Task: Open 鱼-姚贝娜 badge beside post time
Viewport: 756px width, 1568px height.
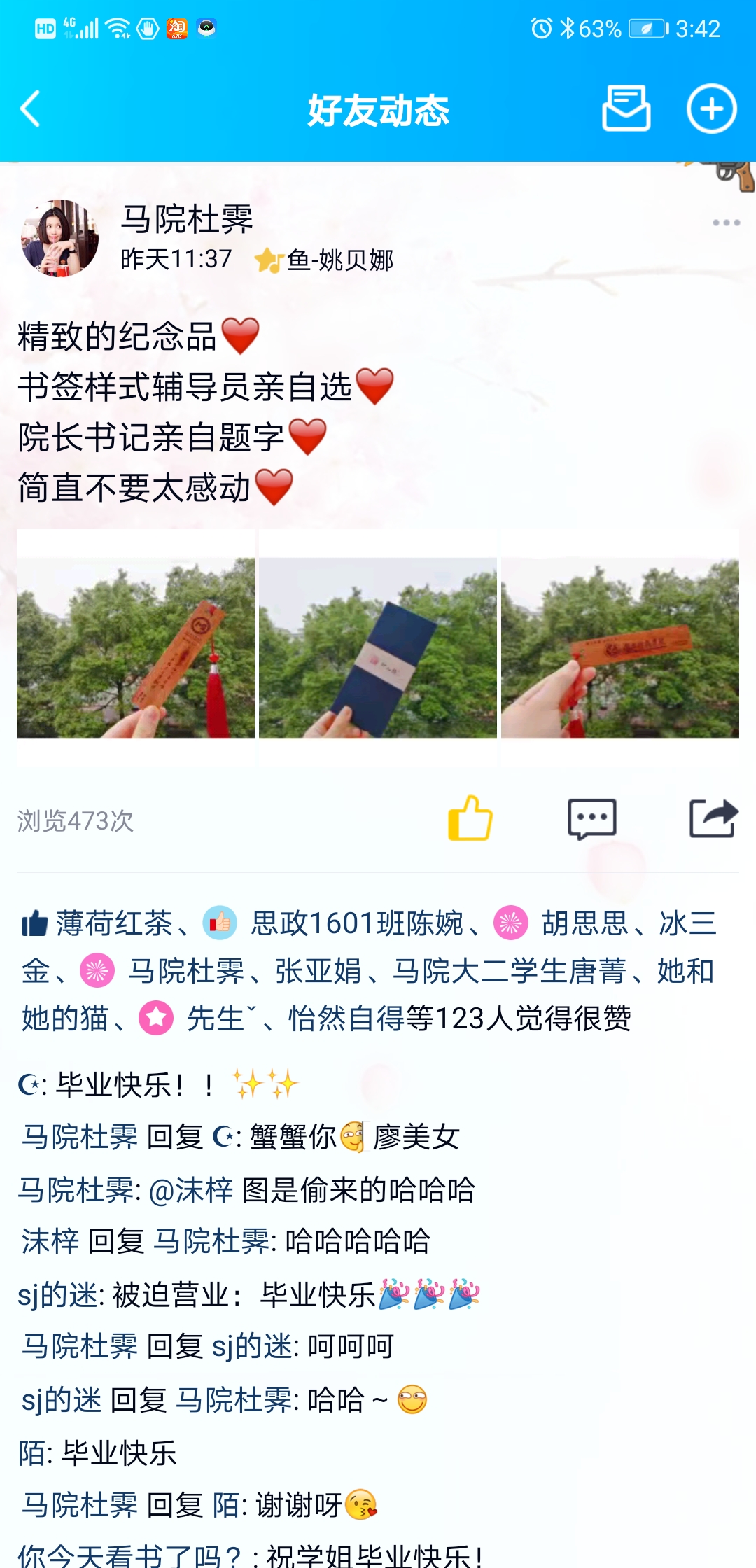Action: pyautogui.click(x=339, y=260)
